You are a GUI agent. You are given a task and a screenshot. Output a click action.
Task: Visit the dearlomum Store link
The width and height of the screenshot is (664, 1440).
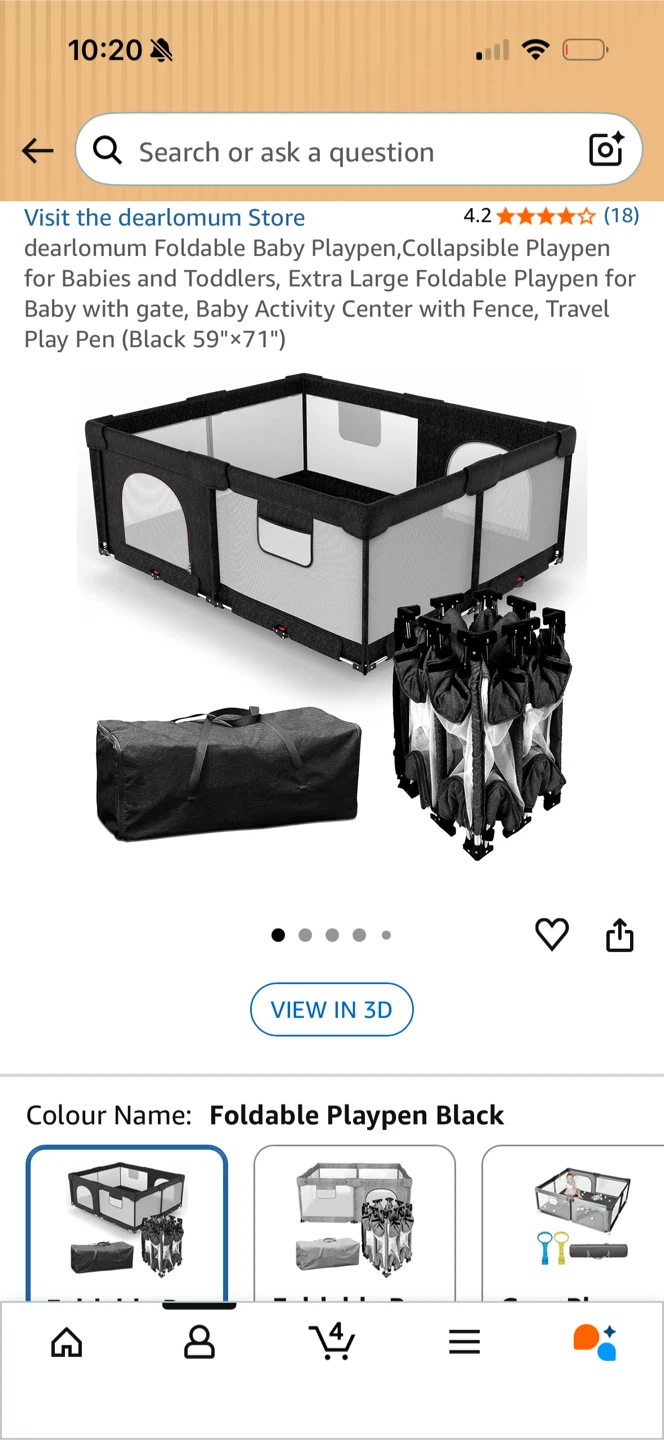(164, 217)
